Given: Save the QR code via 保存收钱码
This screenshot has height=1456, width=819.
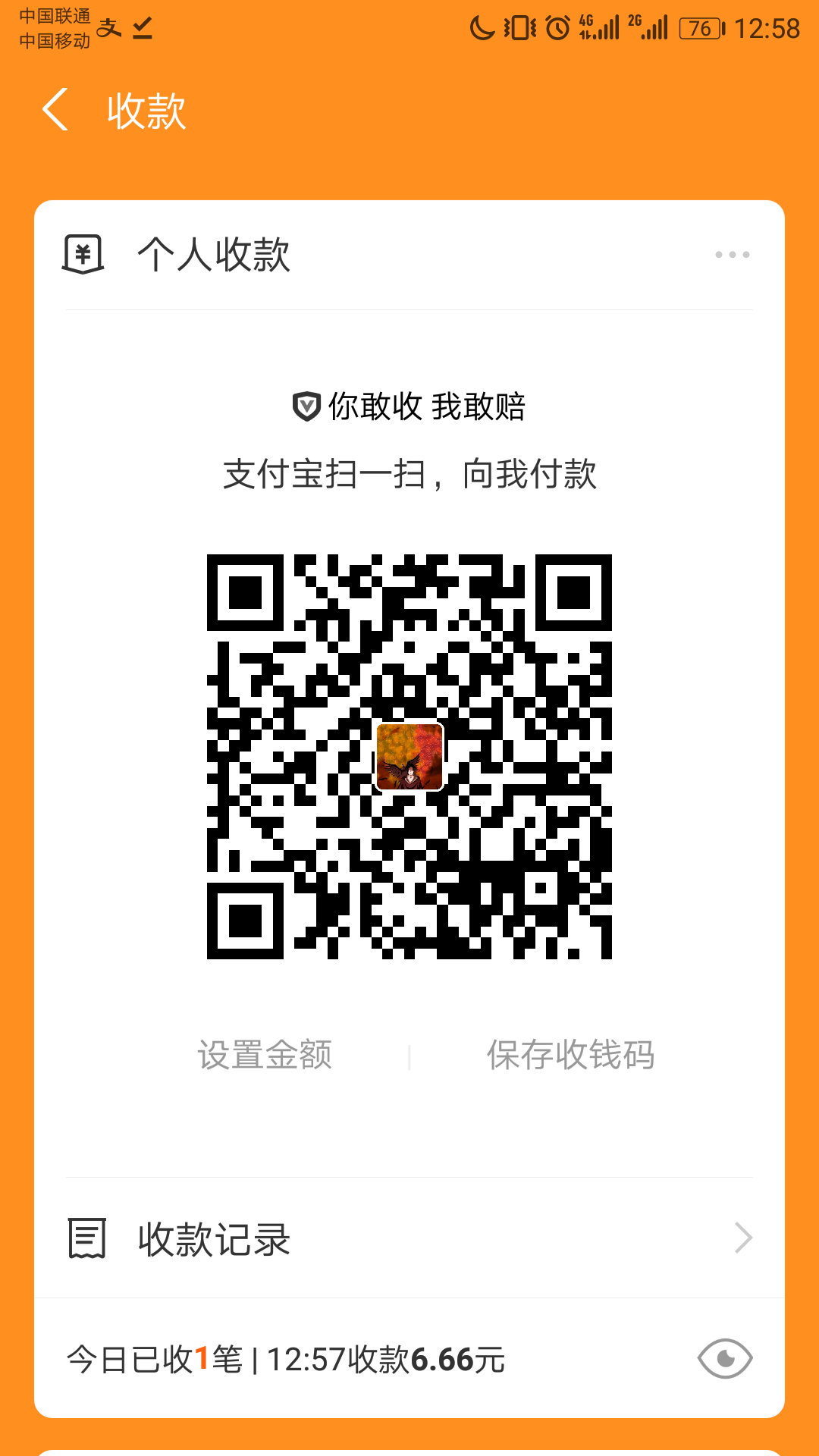Looking at the screenshot, I should pos(570,1055).
